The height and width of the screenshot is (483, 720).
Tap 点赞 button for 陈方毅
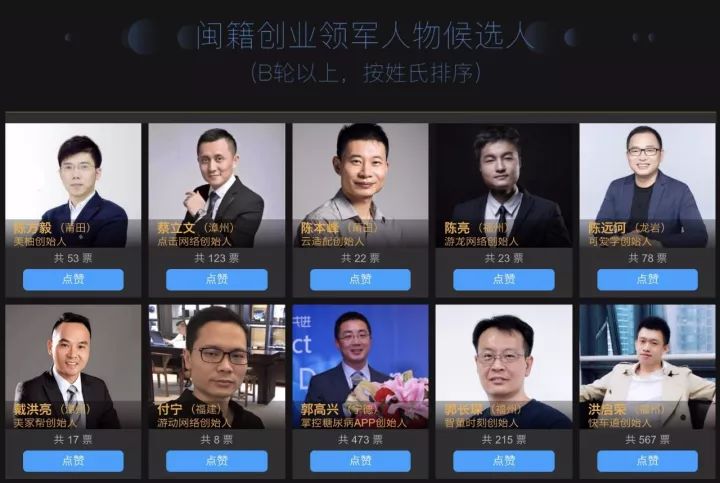(73, 279)
